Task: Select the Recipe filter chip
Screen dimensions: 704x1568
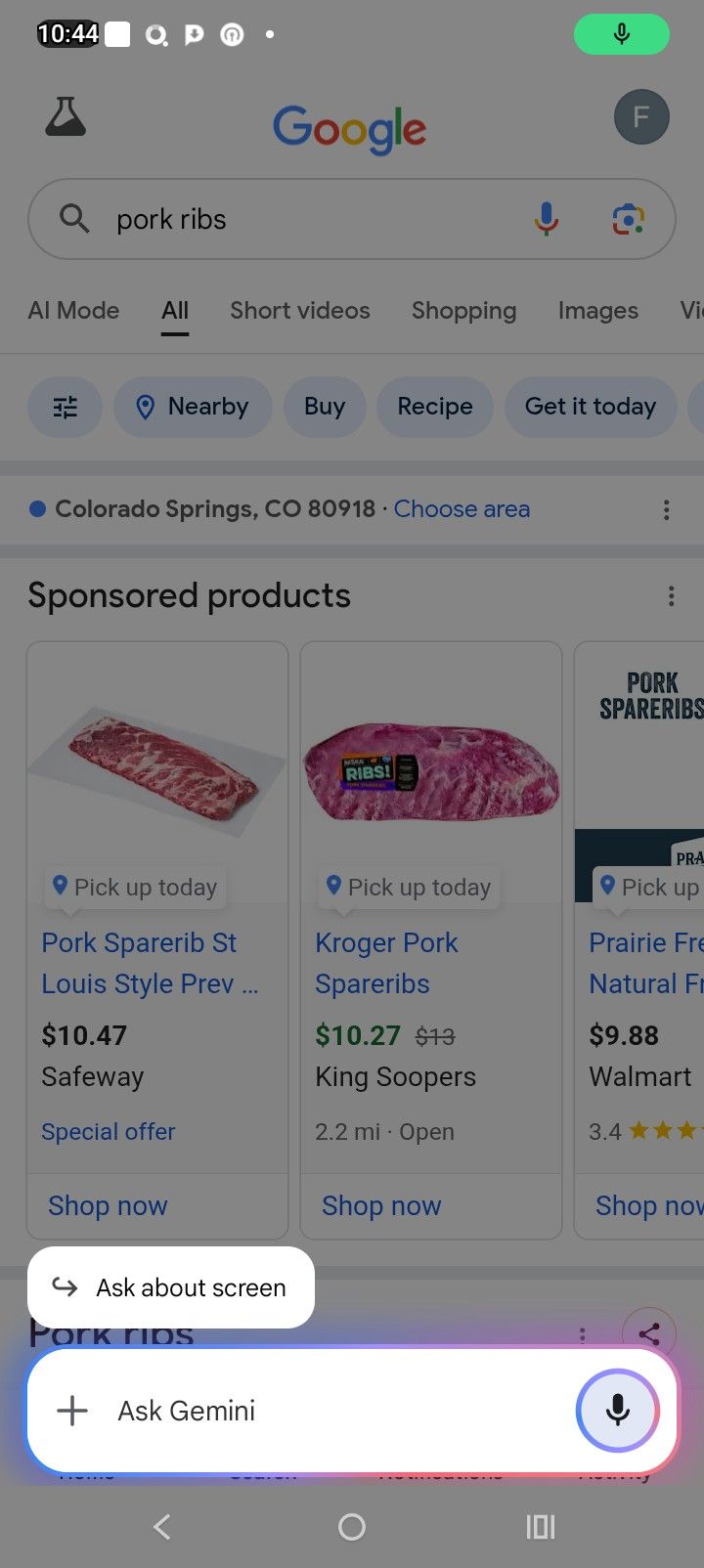Action: point(434,407)
